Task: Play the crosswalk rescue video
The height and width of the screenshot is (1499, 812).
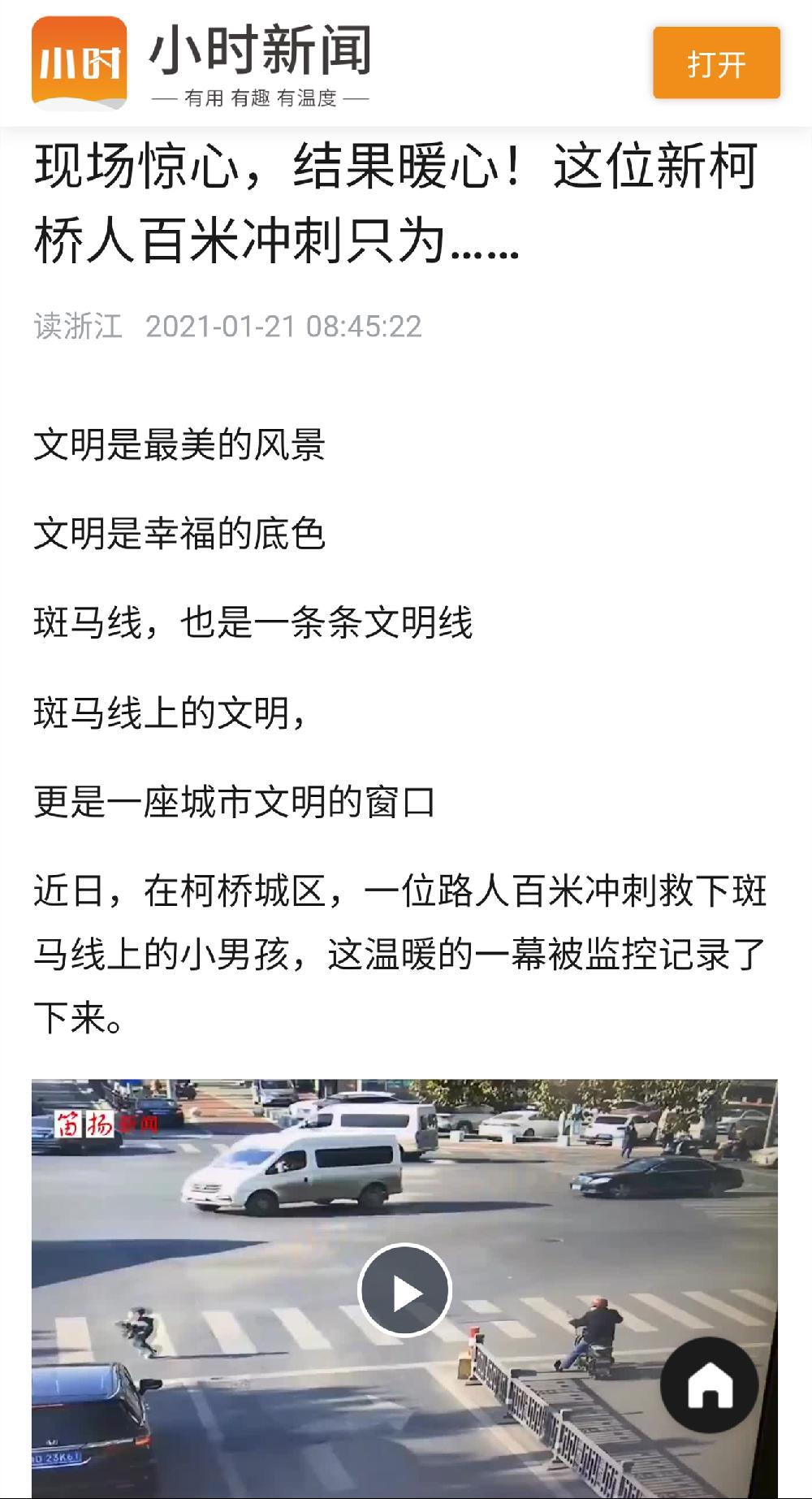Action: point(404,1290)
